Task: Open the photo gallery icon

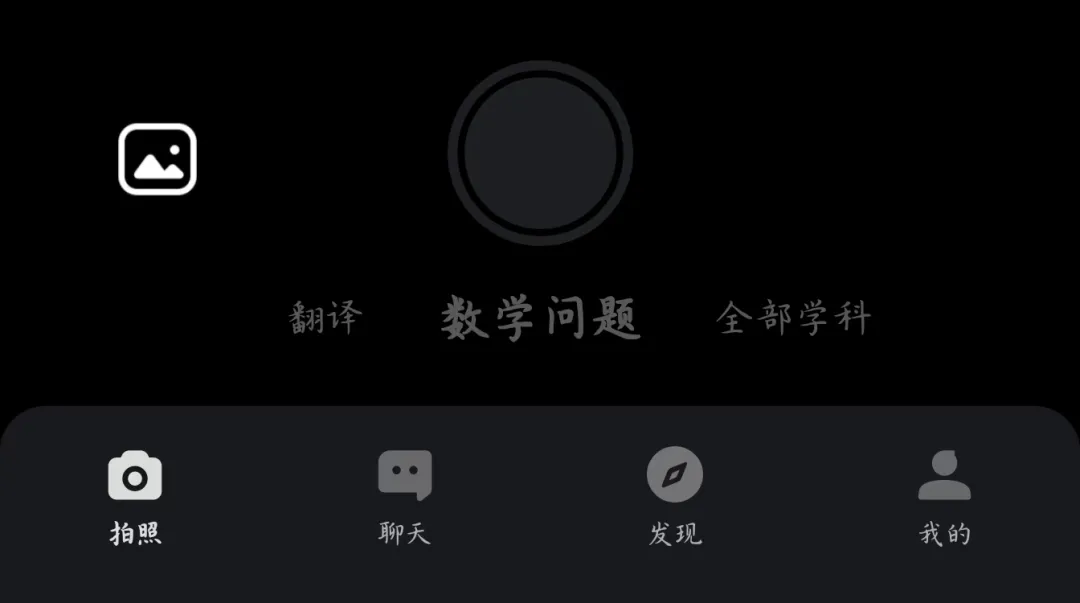Action: [157, 159]
